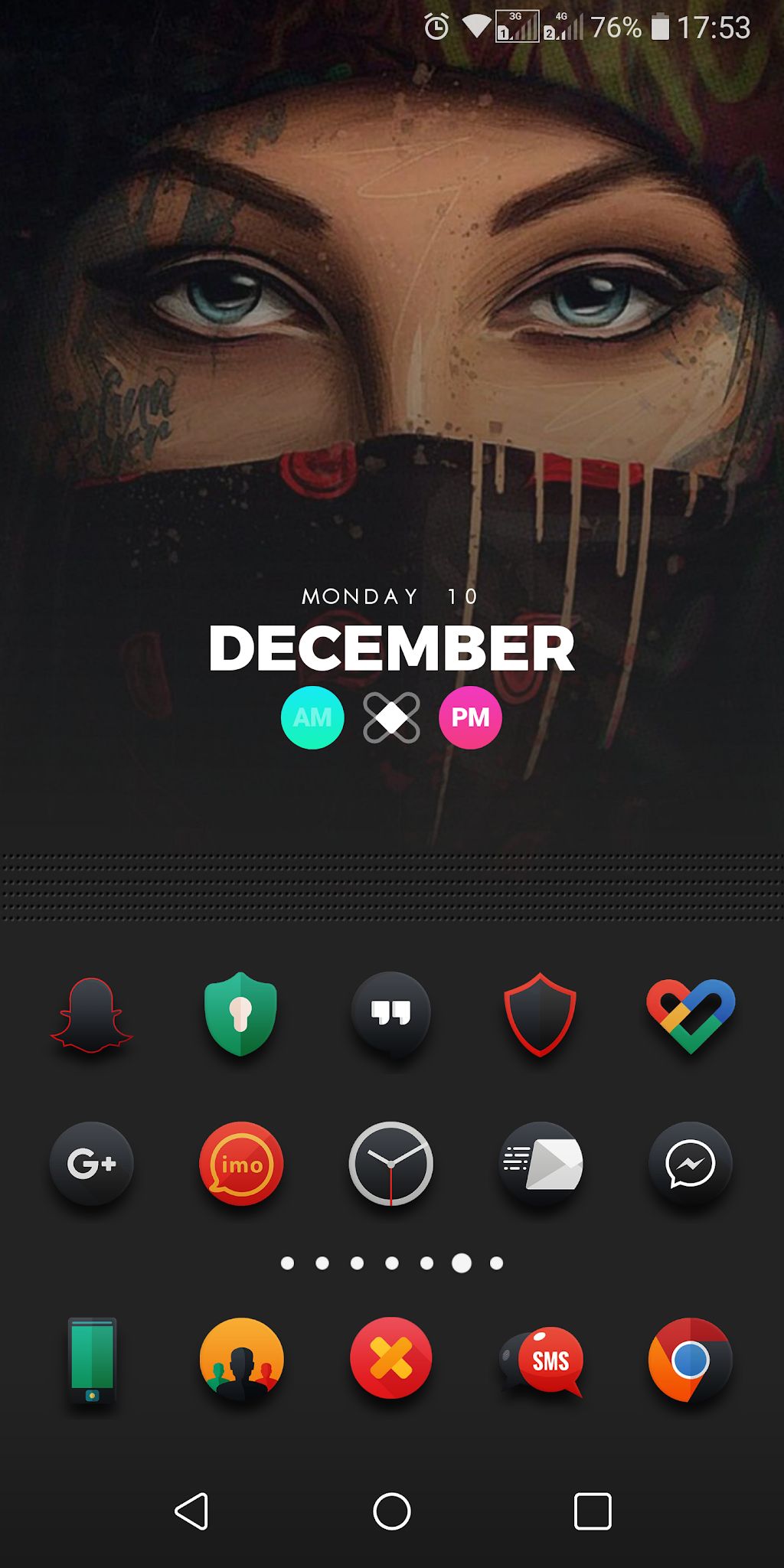The height and width of the screenshot is (1568, 784).
Task: Tap the AM circle on the widget
Action: click(x=312, y=717)
